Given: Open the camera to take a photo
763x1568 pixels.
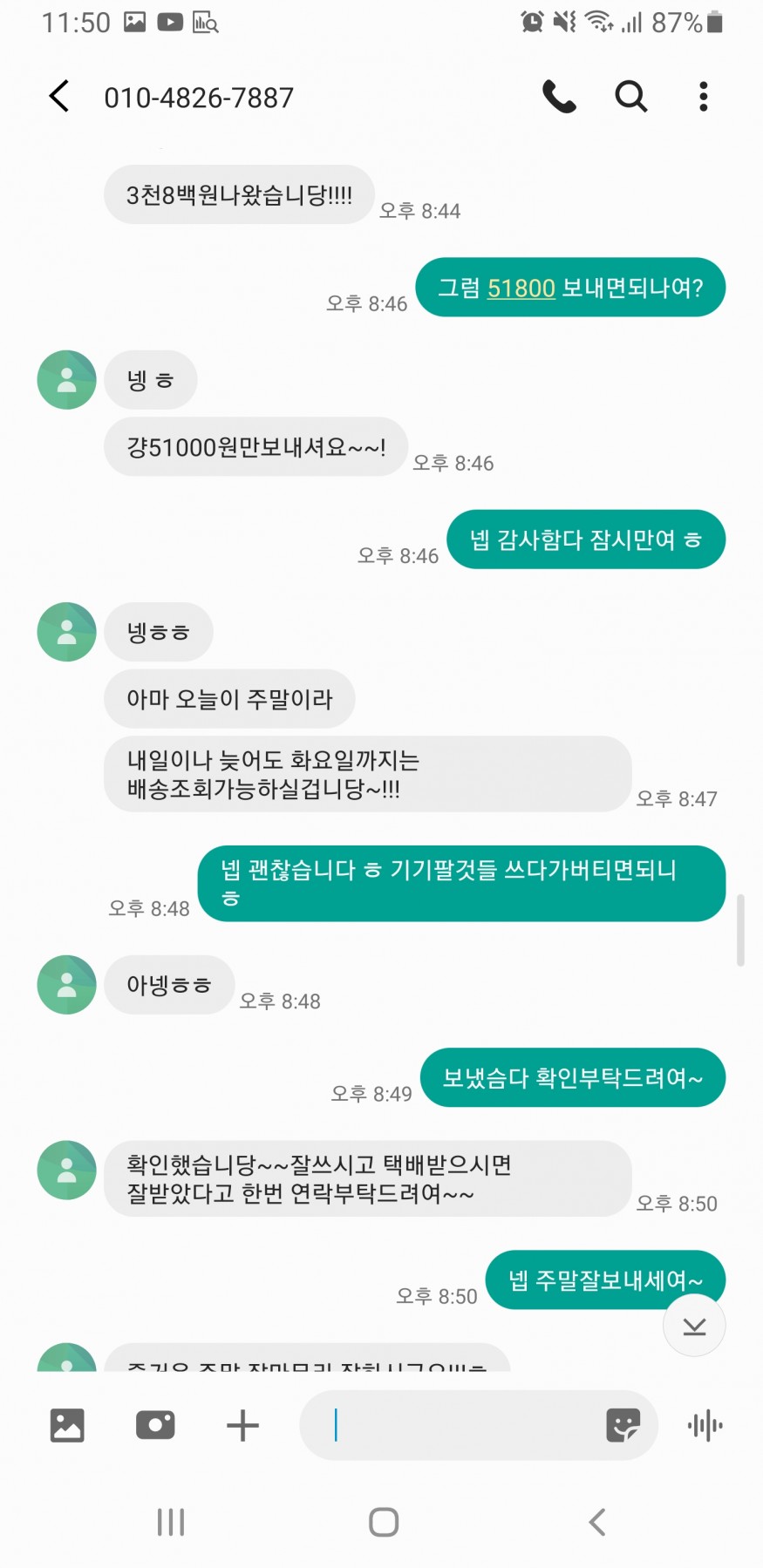Looking at the screenshot, I should click(155, 1425).
